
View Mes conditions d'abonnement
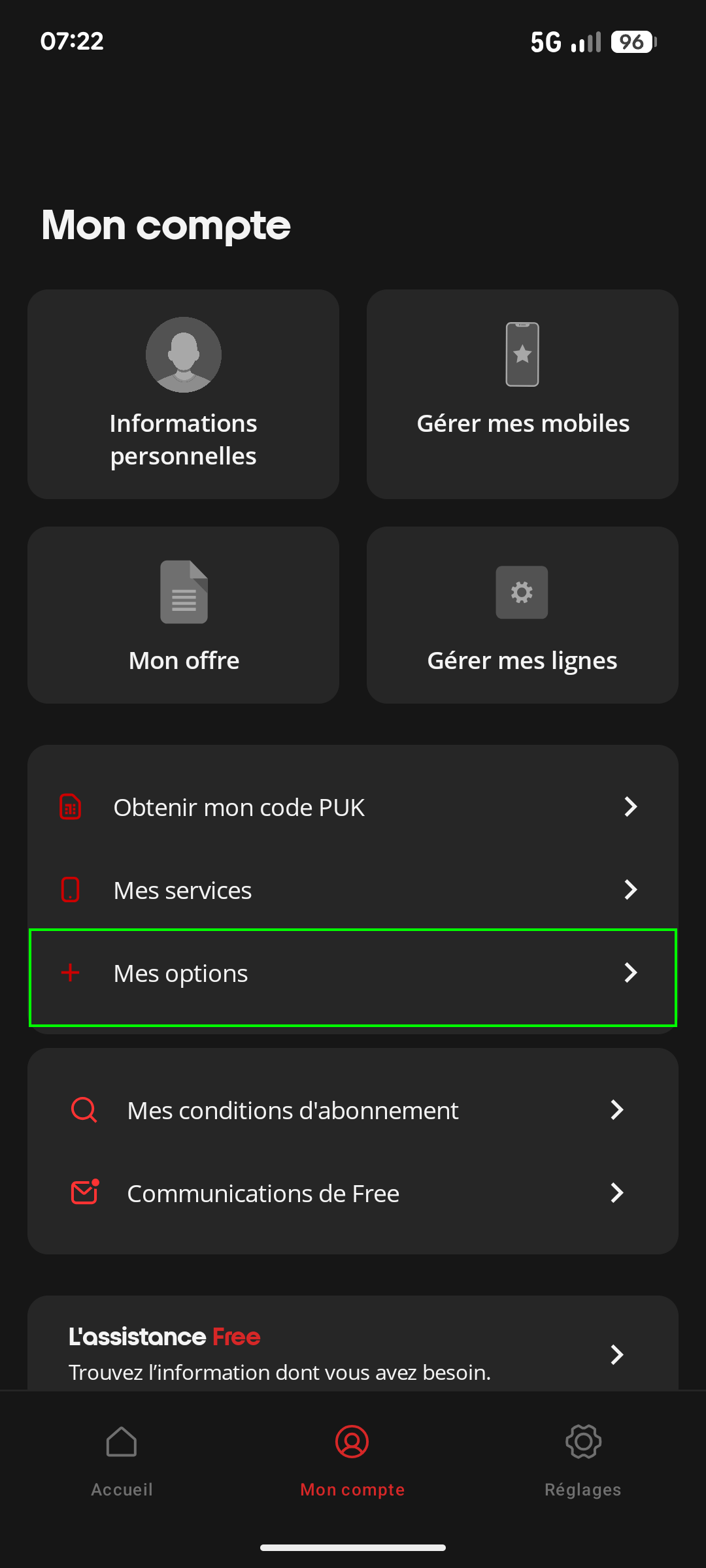click(353, 1110)
